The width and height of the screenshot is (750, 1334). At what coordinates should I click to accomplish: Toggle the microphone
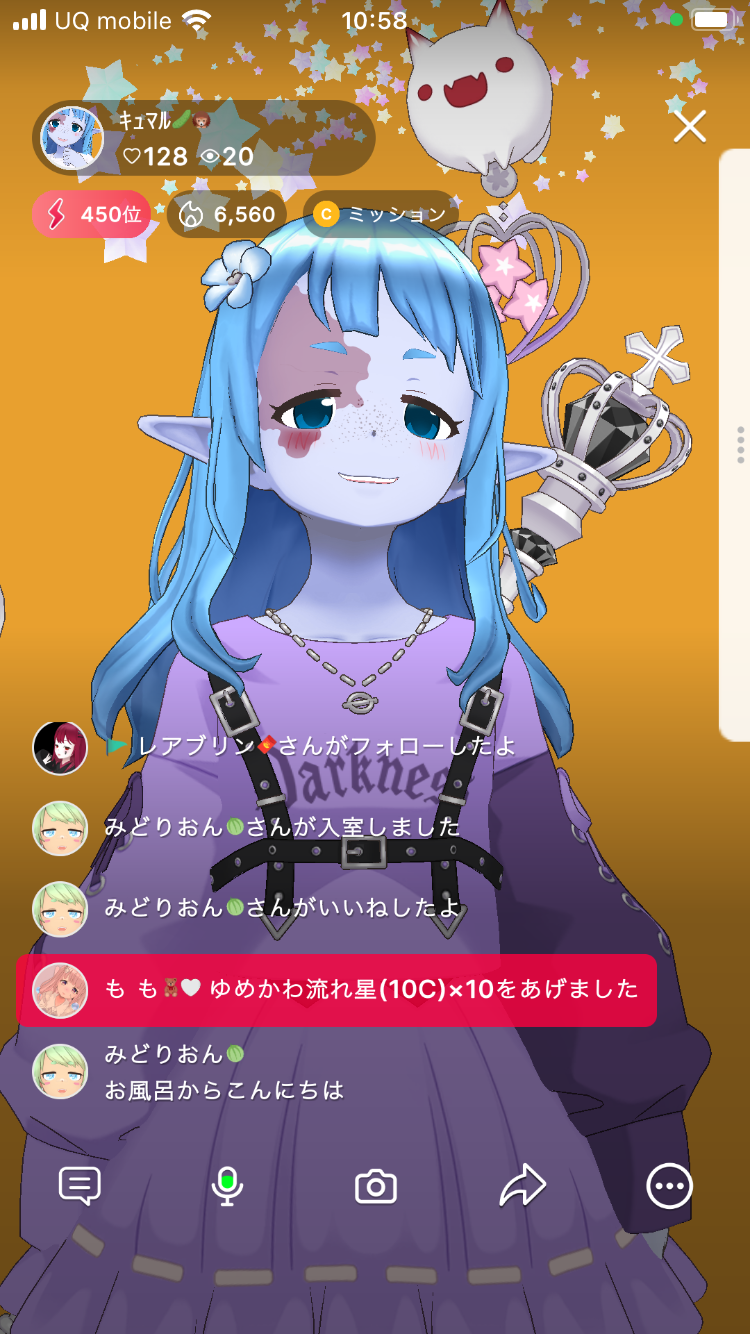(x=228, y=1187)
